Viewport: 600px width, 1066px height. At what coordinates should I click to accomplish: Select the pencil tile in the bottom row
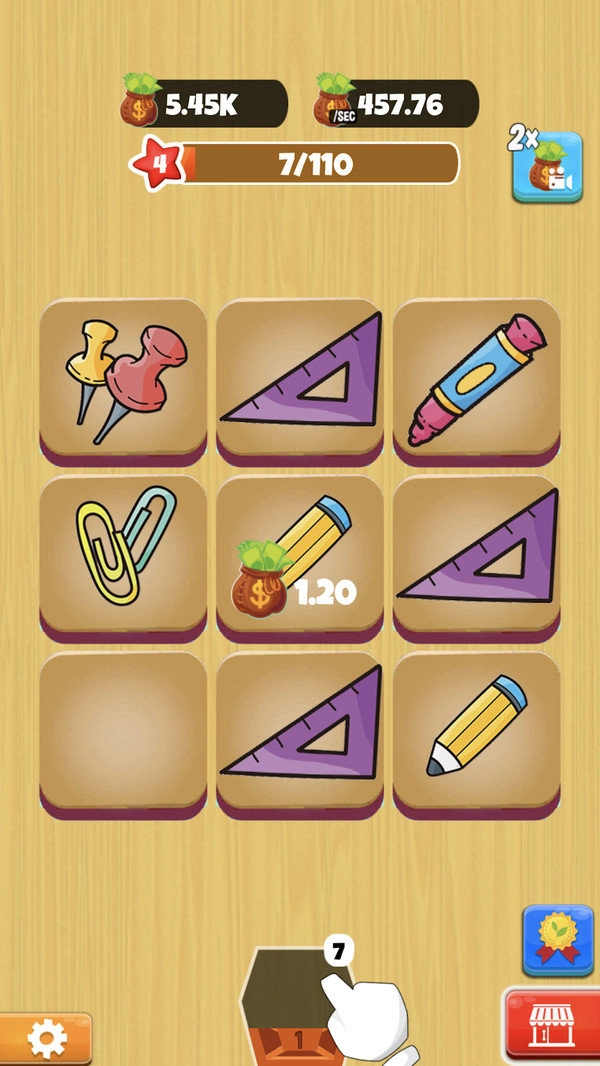pyautogui.click(x=476, y=736)
